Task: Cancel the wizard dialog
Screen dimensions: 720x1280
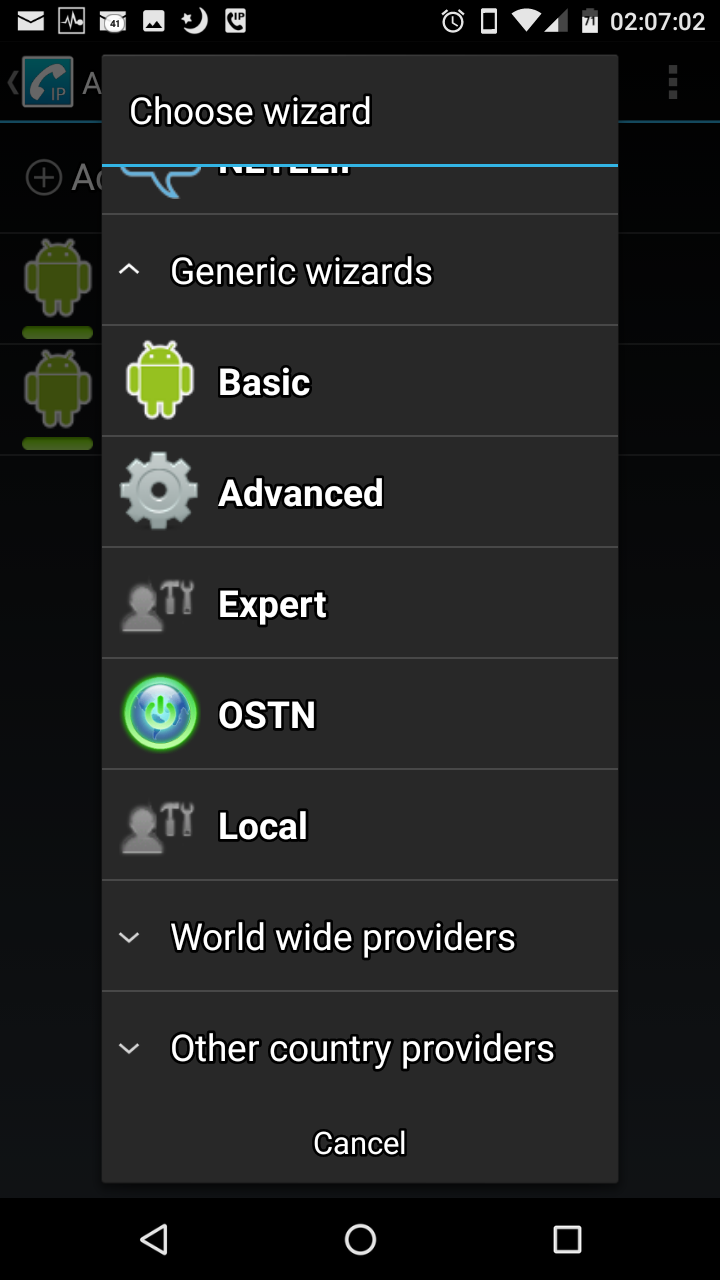Action: (360, 1143)
